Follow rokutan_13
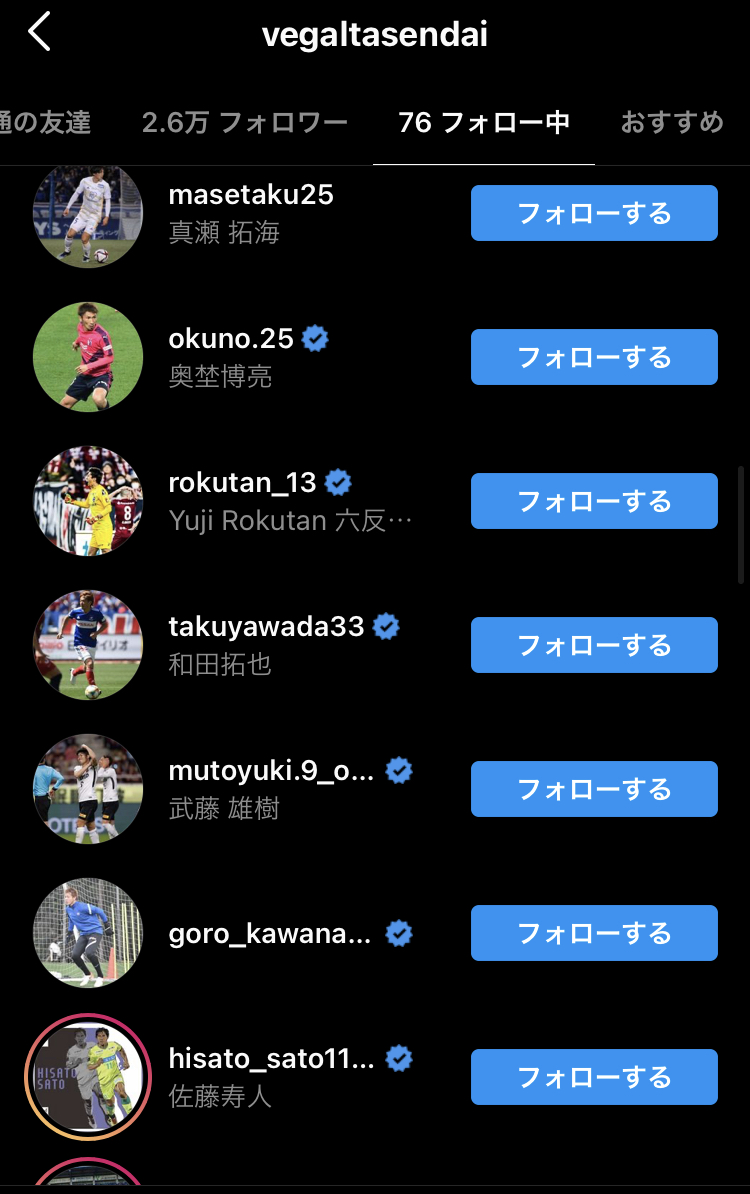Screen dimensions: 750x1194 (594, 501)
